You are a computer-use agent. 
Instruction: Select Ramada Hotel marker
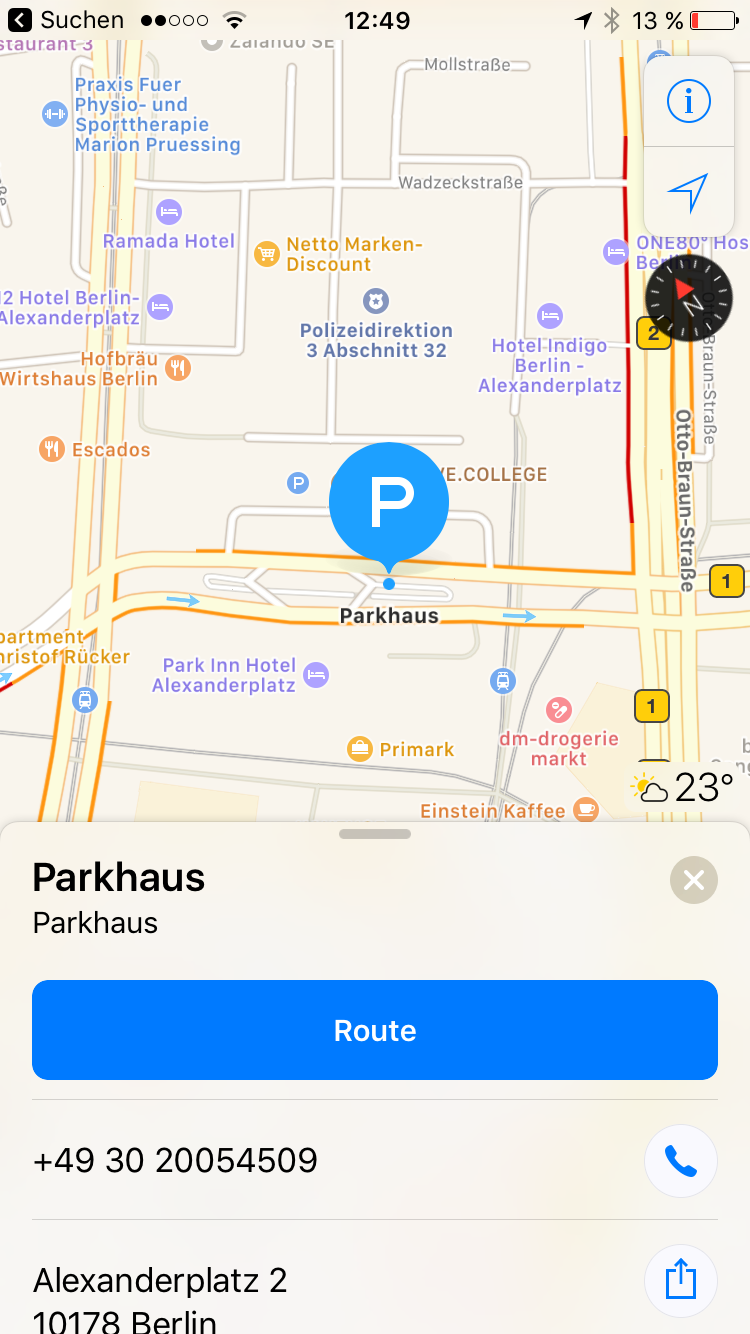[x=169, y=212]
